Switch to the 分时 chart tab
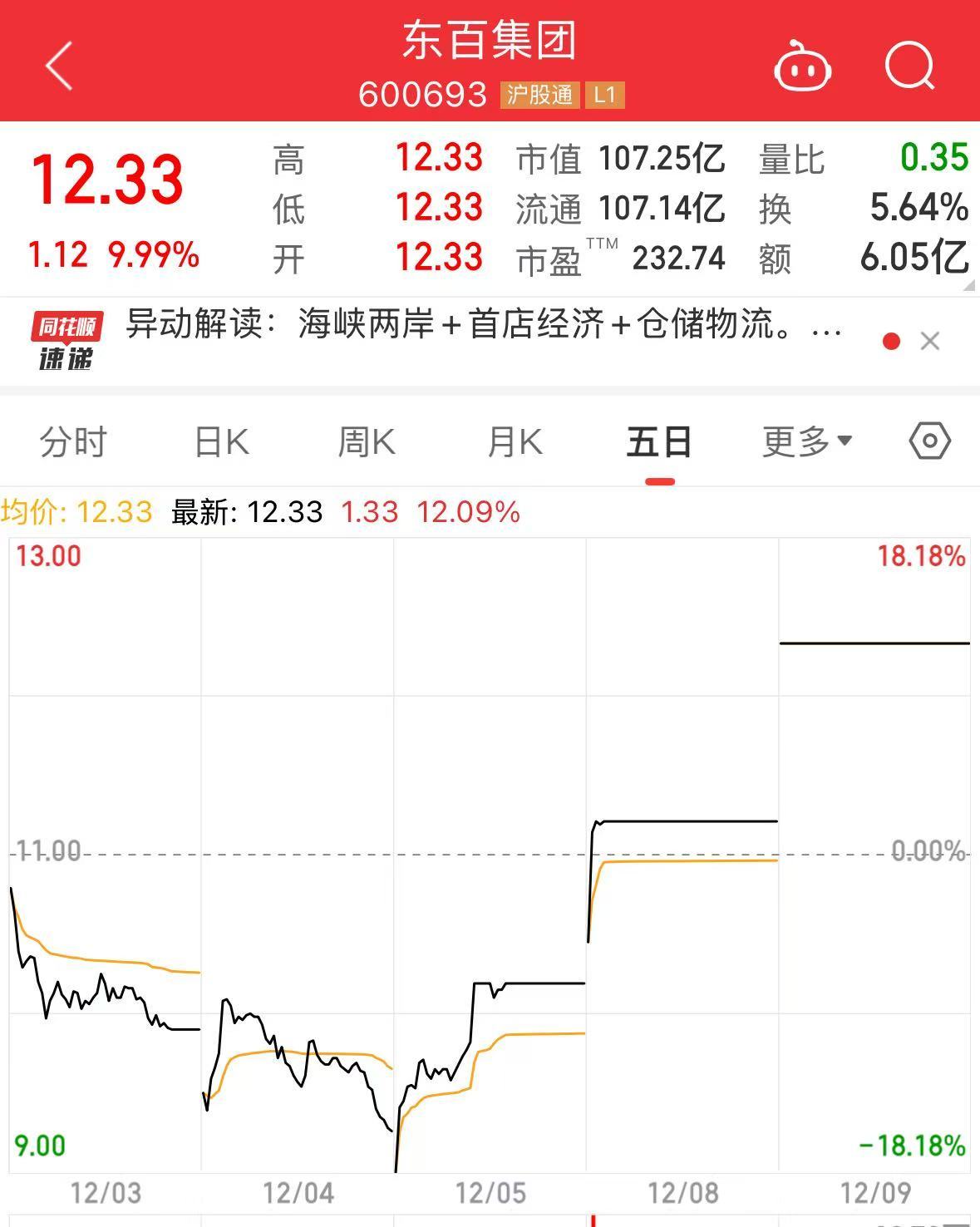The width and height of the screenshot is (980, 1227). point(73,441)
